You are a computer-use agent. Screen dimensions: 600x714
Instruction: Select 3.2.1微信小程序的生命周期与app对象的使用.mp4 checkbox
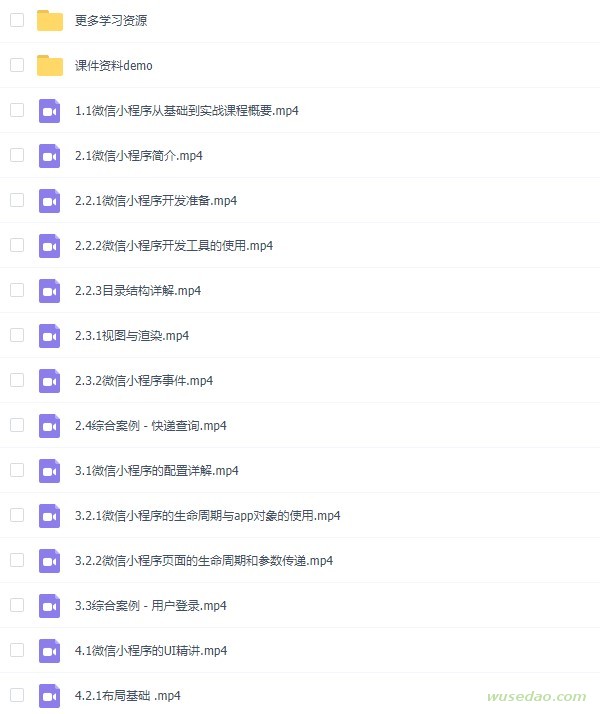[x=17, y=515]
